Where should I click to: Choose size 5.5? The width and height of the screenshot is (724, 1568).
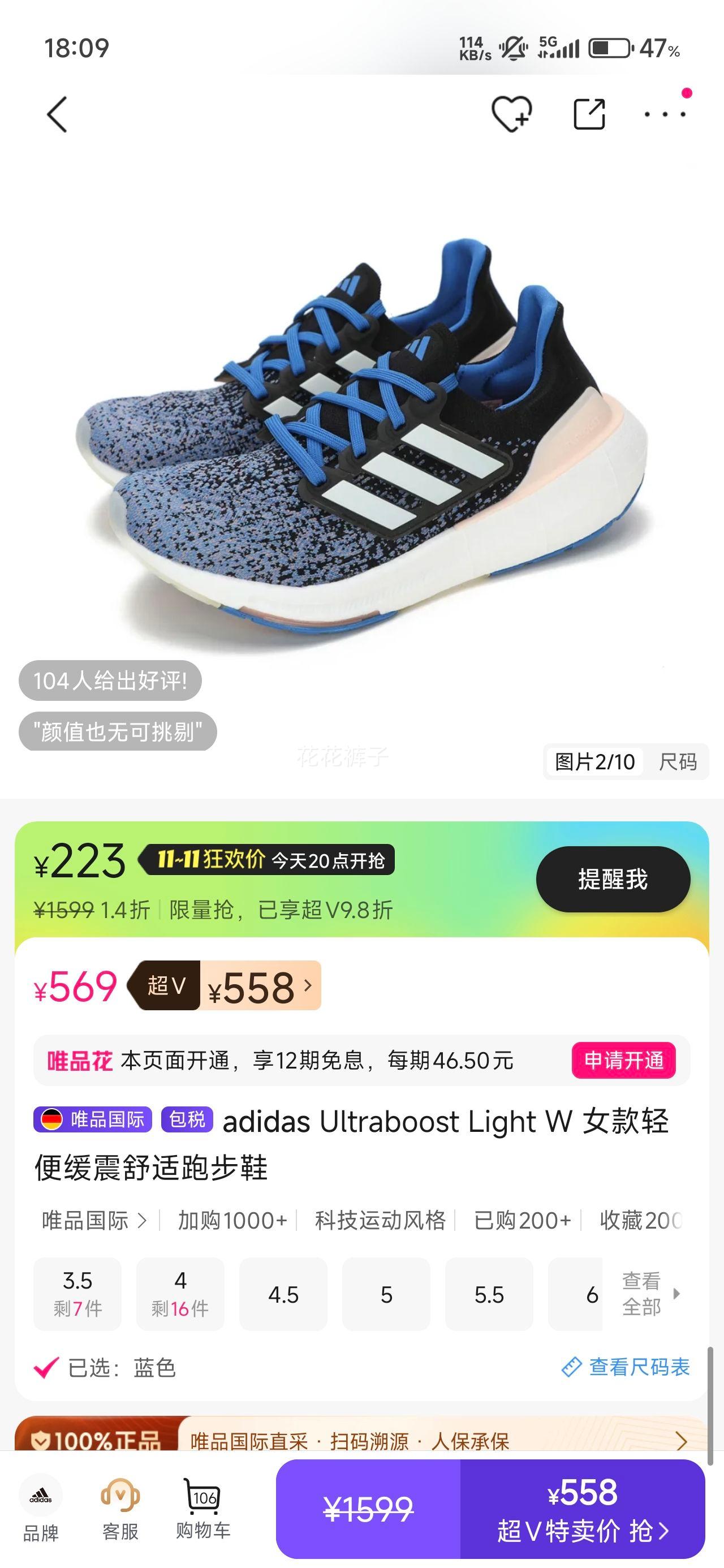pos(489,1294)
